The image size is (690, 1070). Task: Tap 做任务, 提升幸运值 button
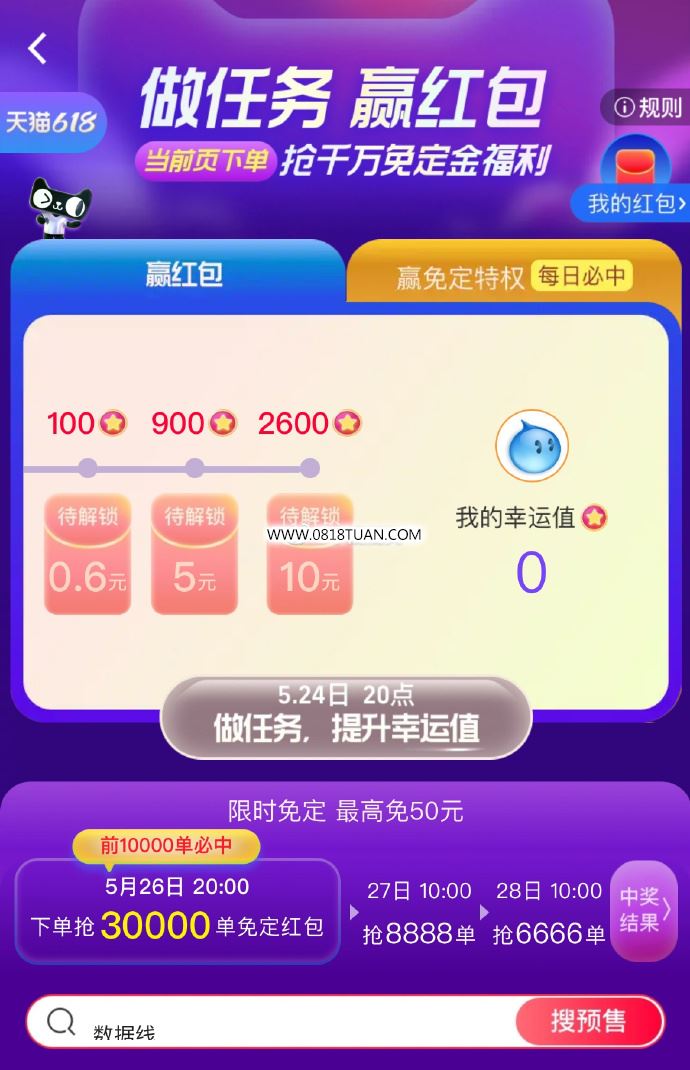click(x=346, y=718)
